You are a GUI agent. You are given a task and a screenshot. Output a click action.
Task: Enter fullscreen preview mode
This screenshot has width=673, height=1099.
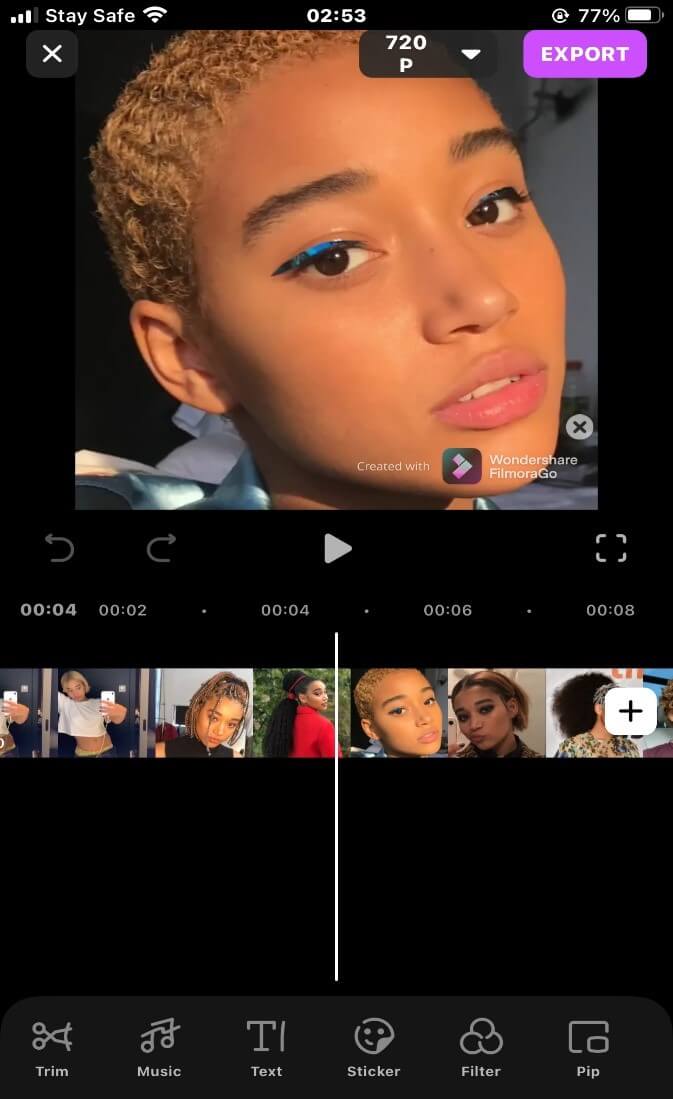[x=611, y=548]
